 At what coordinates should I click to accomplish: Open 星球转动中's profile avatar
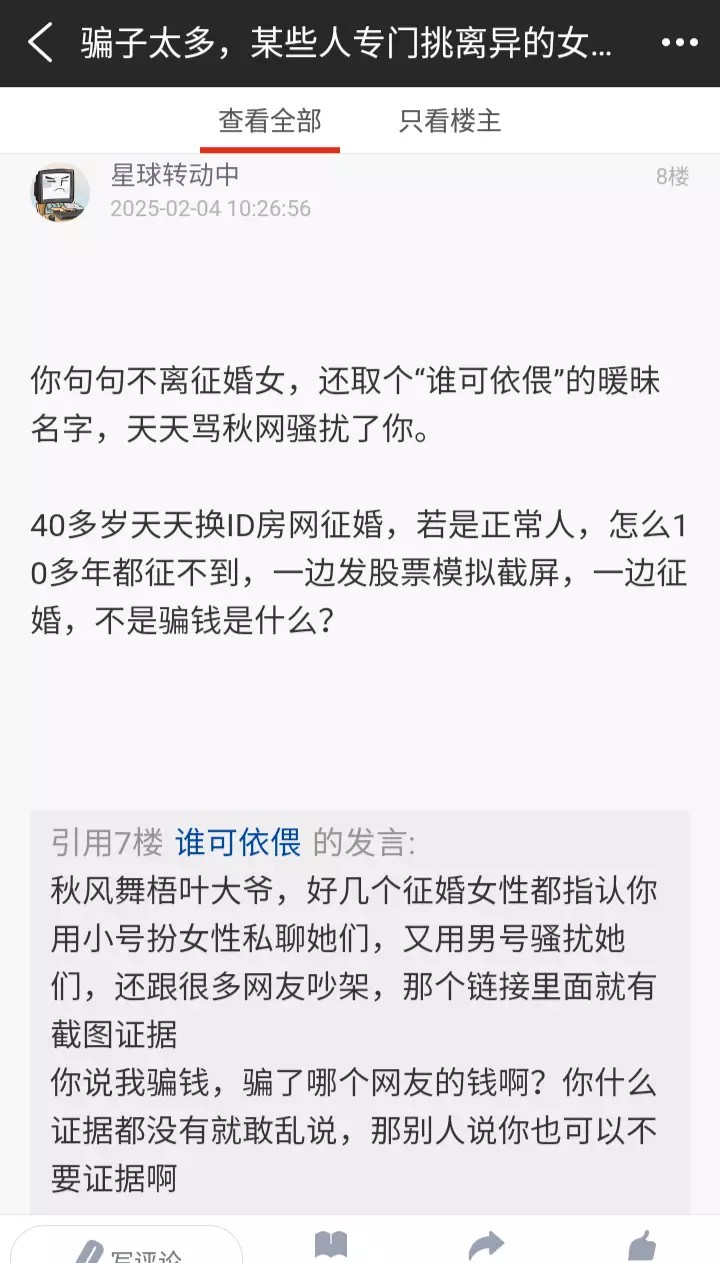point(60,192)
